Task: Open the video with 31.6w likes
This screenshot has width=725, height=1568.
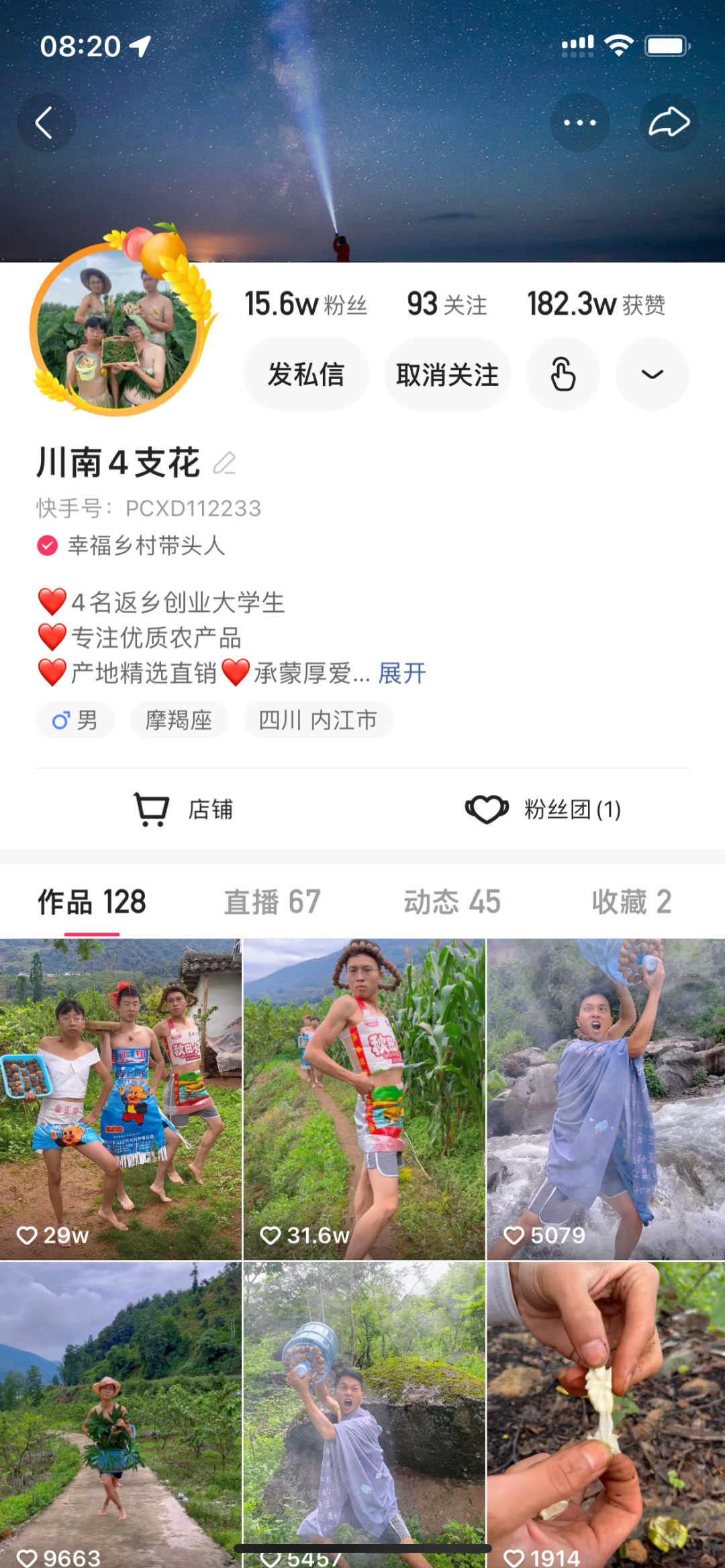Action: pyautogui.click(x=364, y=1099)
